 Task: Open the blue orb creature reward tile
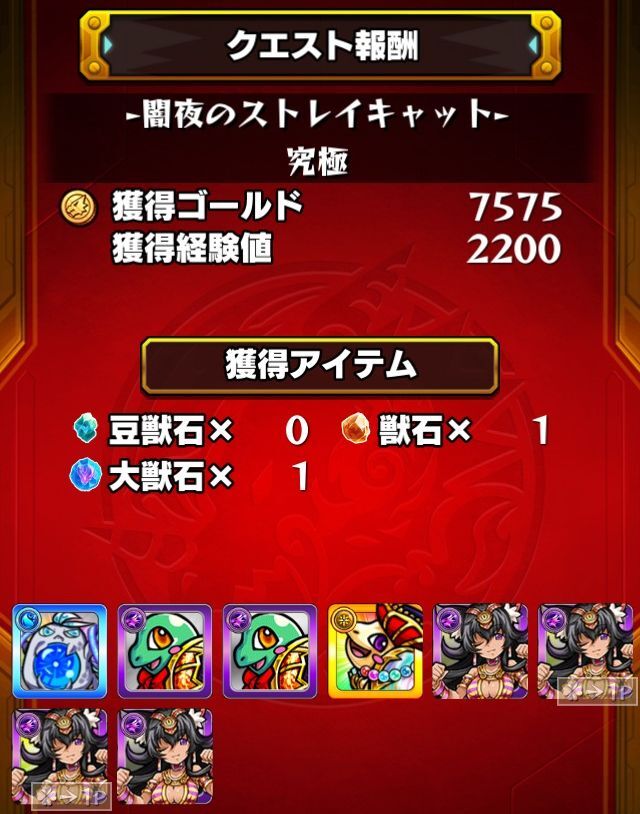coord(59,651)
